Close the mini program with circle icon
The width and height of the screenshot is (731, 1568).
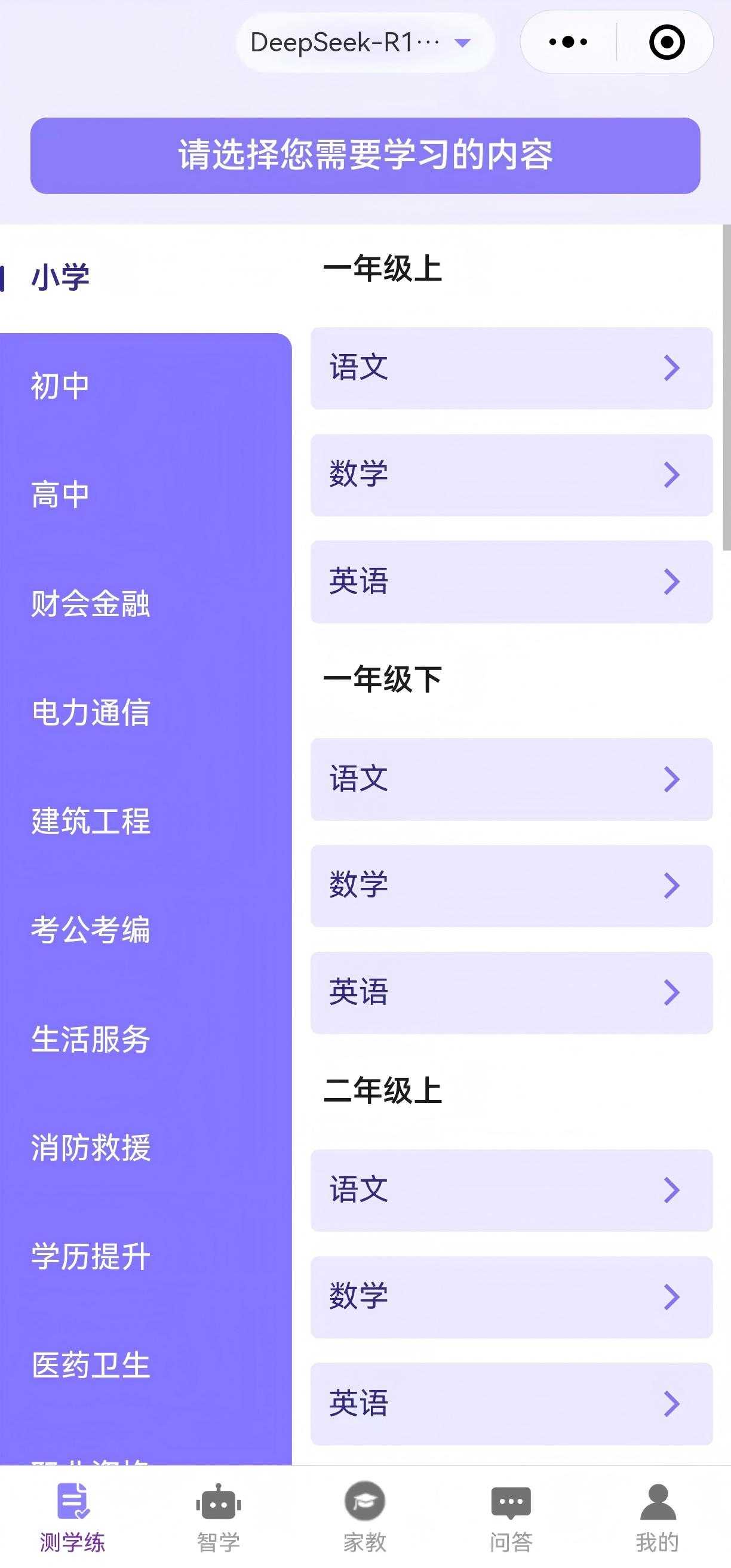(666, 42)
